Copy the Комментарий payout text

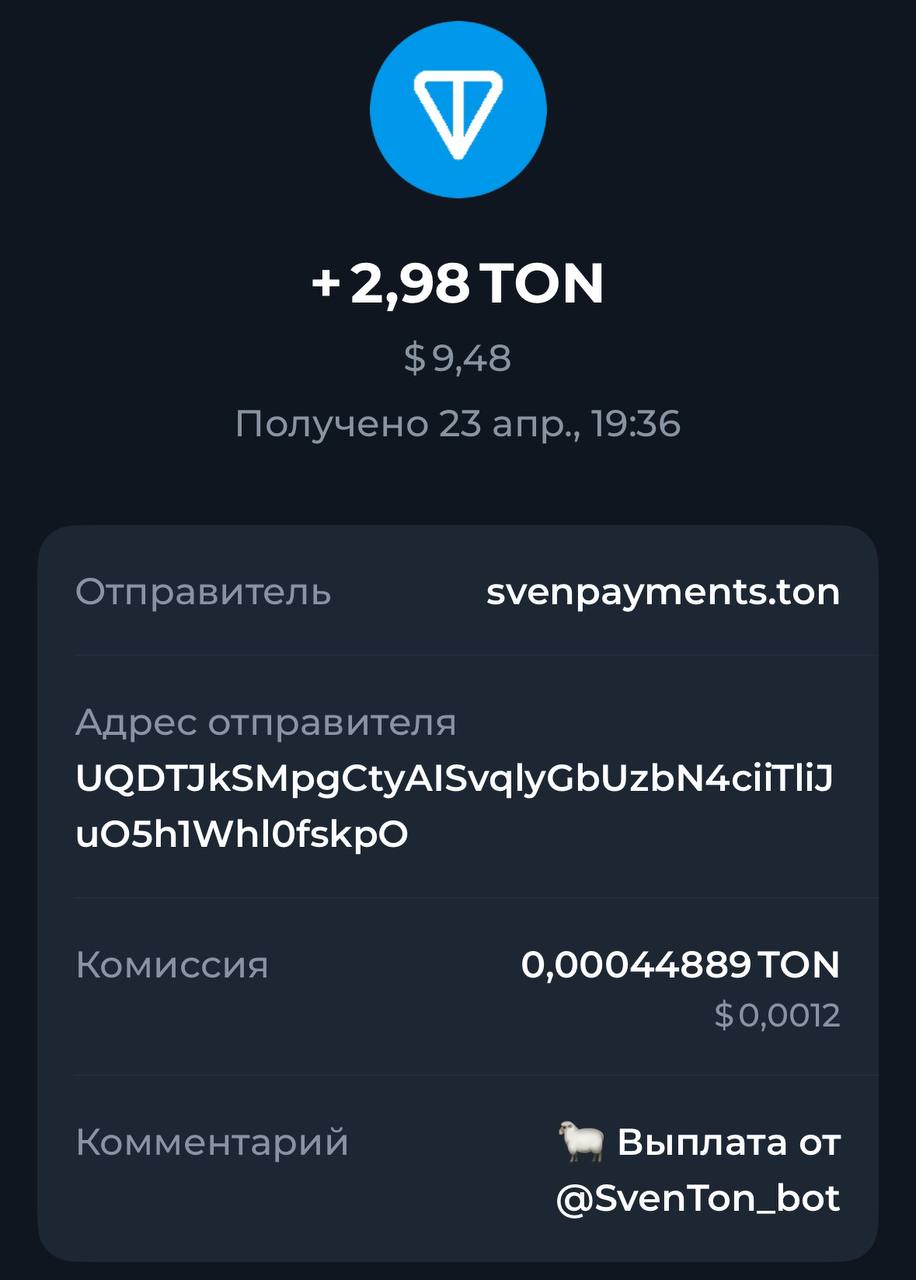(697, 1169)
